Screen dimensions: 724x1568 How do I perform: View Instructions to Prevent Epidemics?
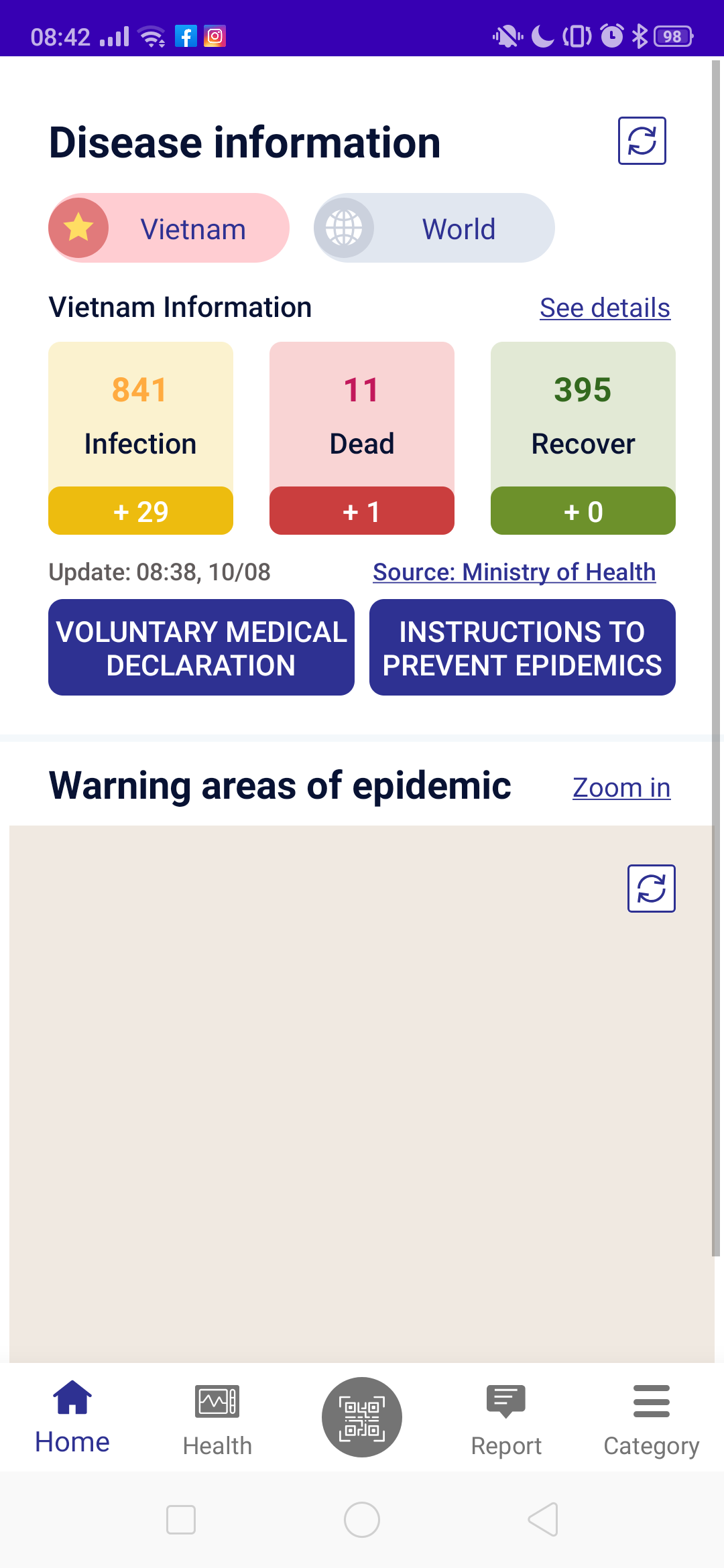tap(522, 647)
